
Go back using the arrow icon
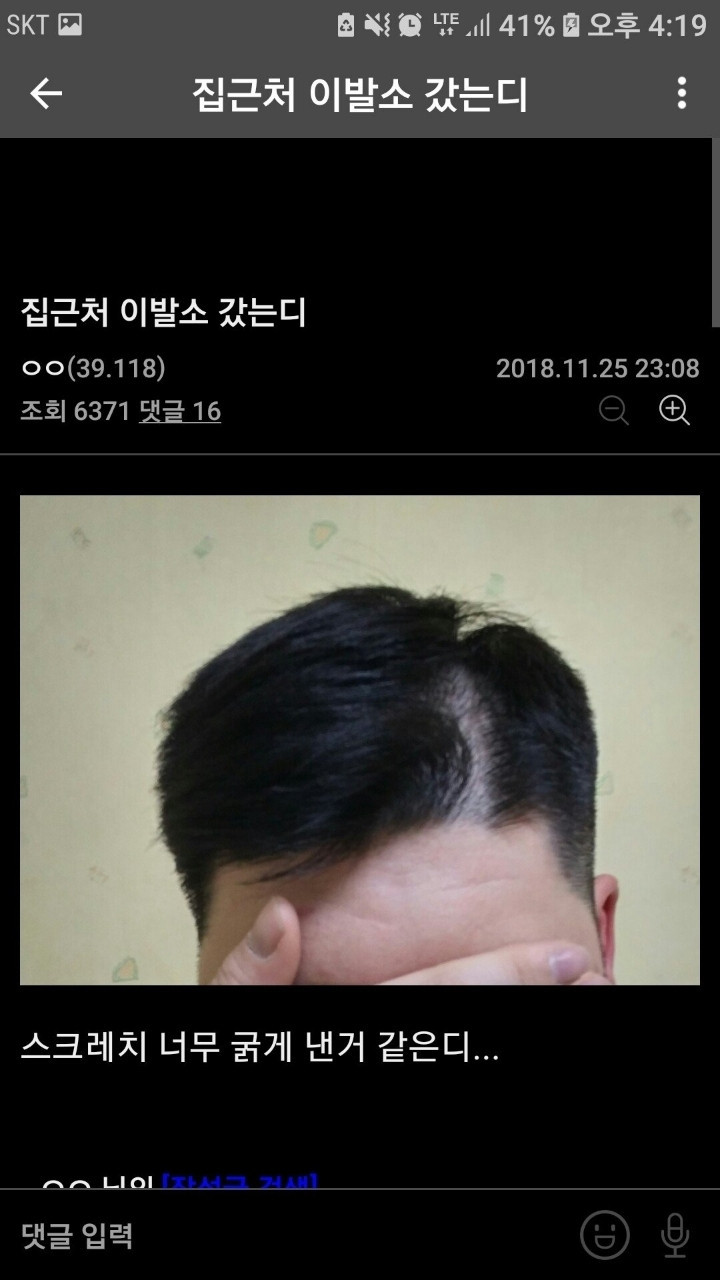(46, 94)
